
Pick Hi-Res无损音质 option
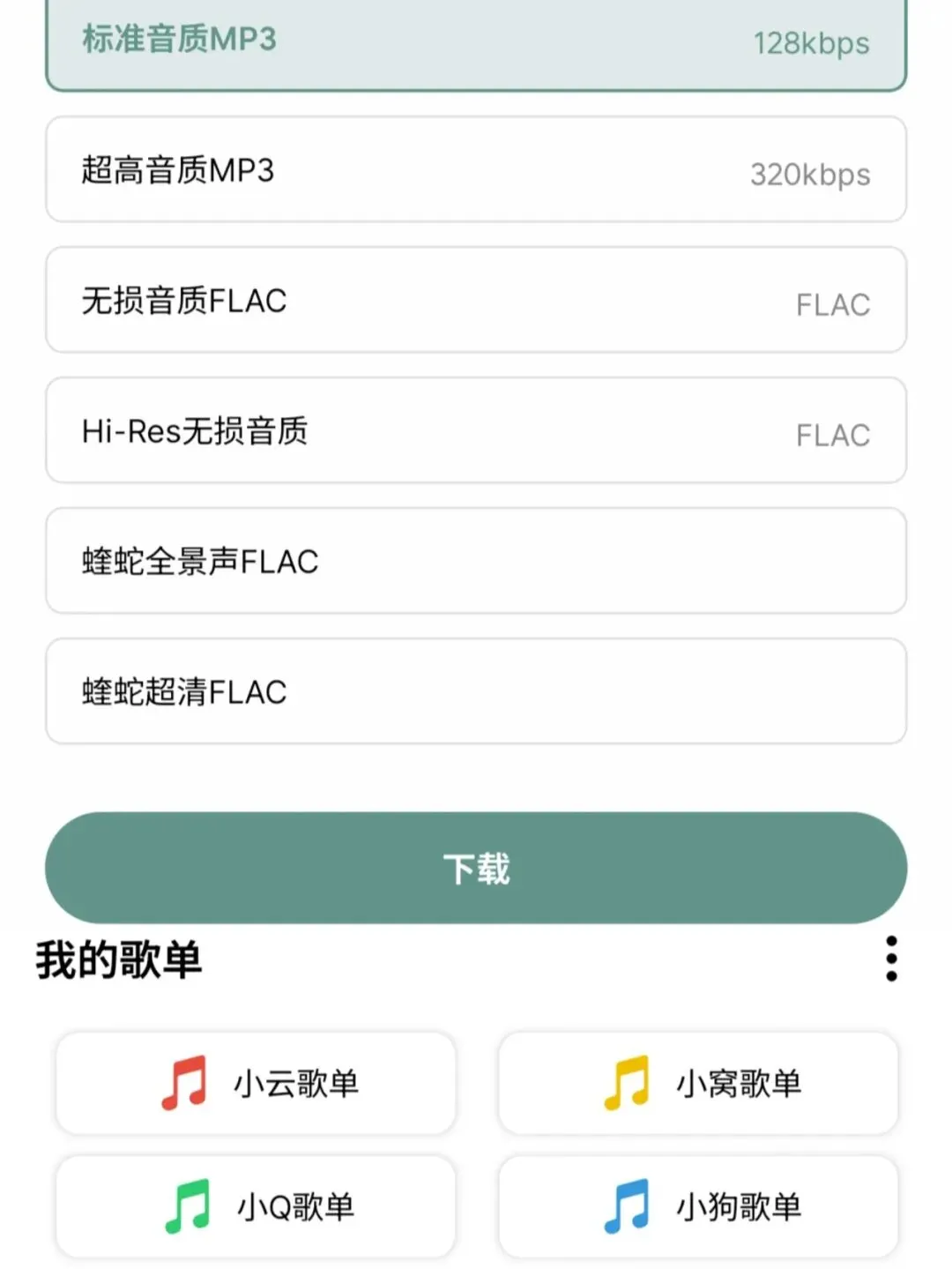(x=476, y=430)
